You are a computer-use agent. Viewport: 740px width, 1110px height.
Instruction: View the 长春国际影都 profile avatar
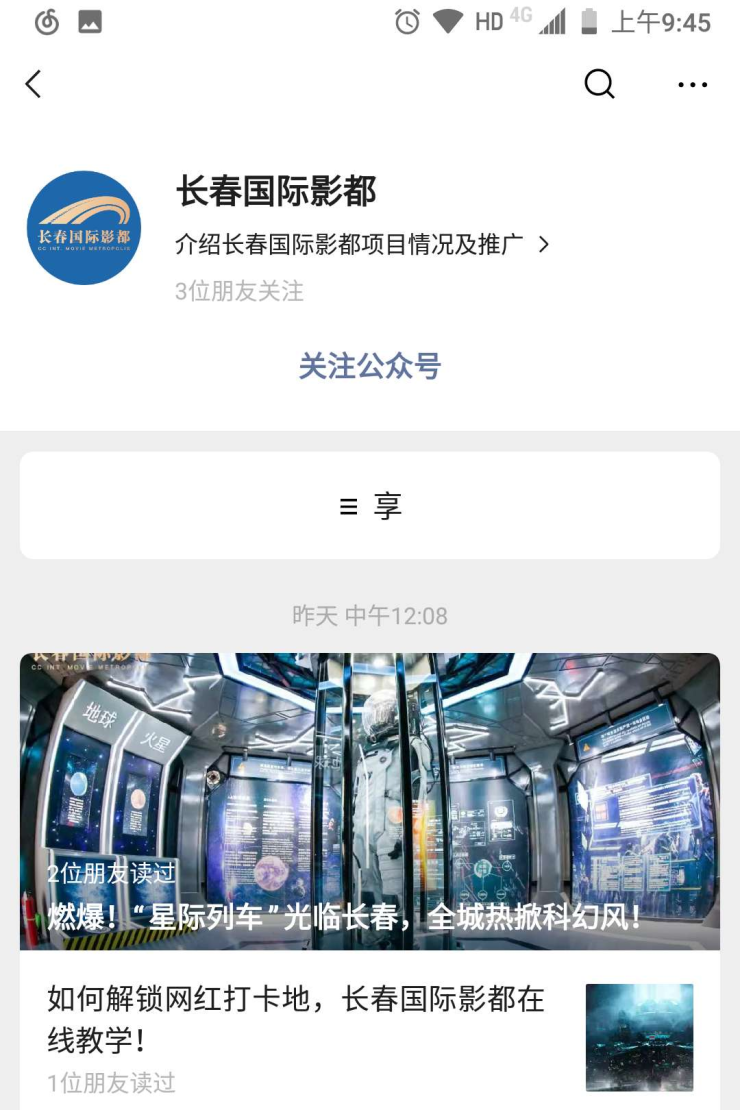[84, 228]
